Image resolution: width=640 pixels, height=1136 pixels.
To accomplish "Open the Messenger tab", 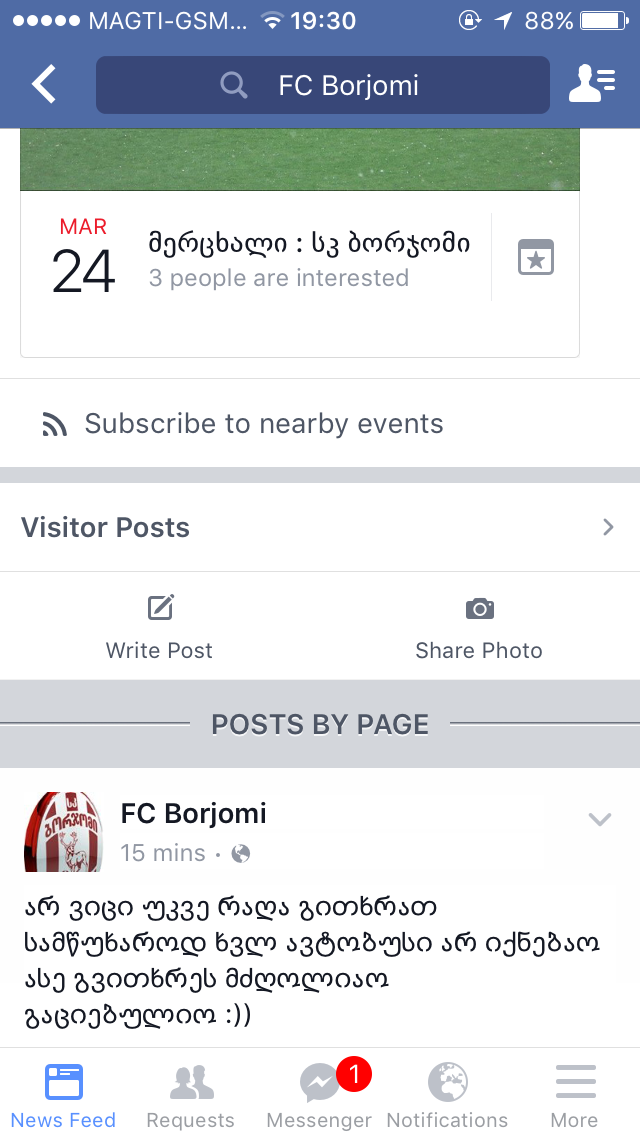I will (320, 1096).
